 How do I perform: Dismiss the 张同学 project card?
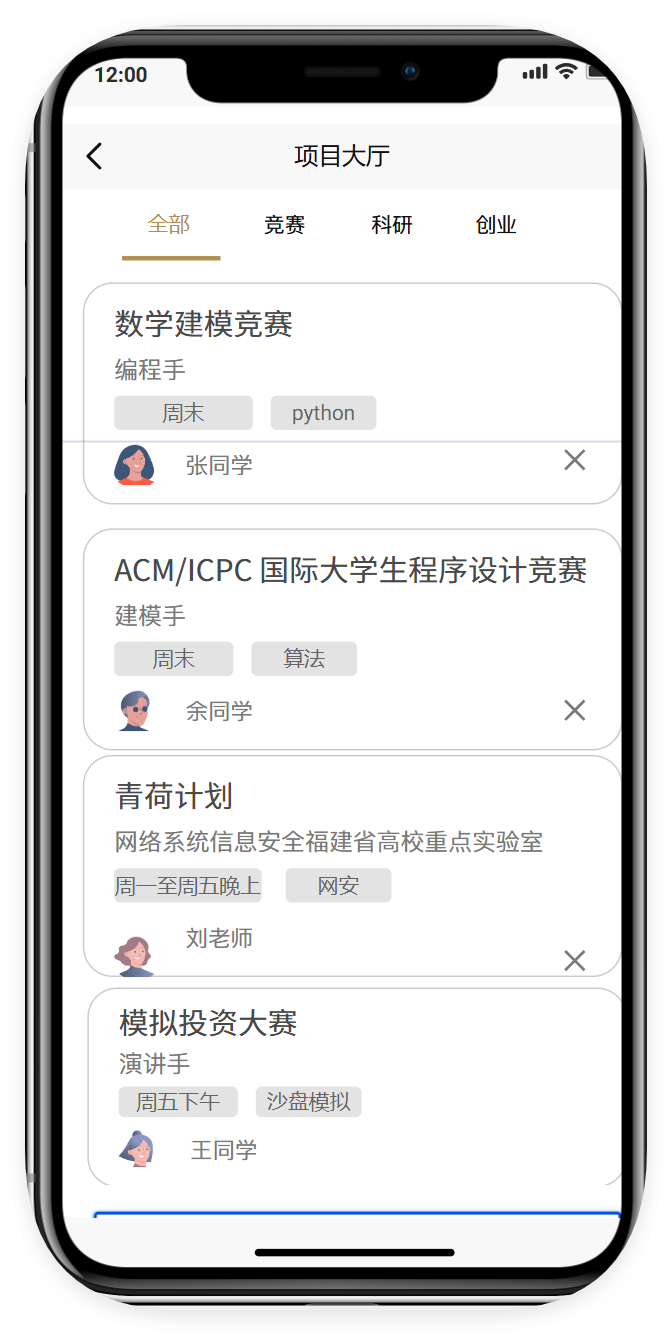pyautogui.click(x=574, y=460)
